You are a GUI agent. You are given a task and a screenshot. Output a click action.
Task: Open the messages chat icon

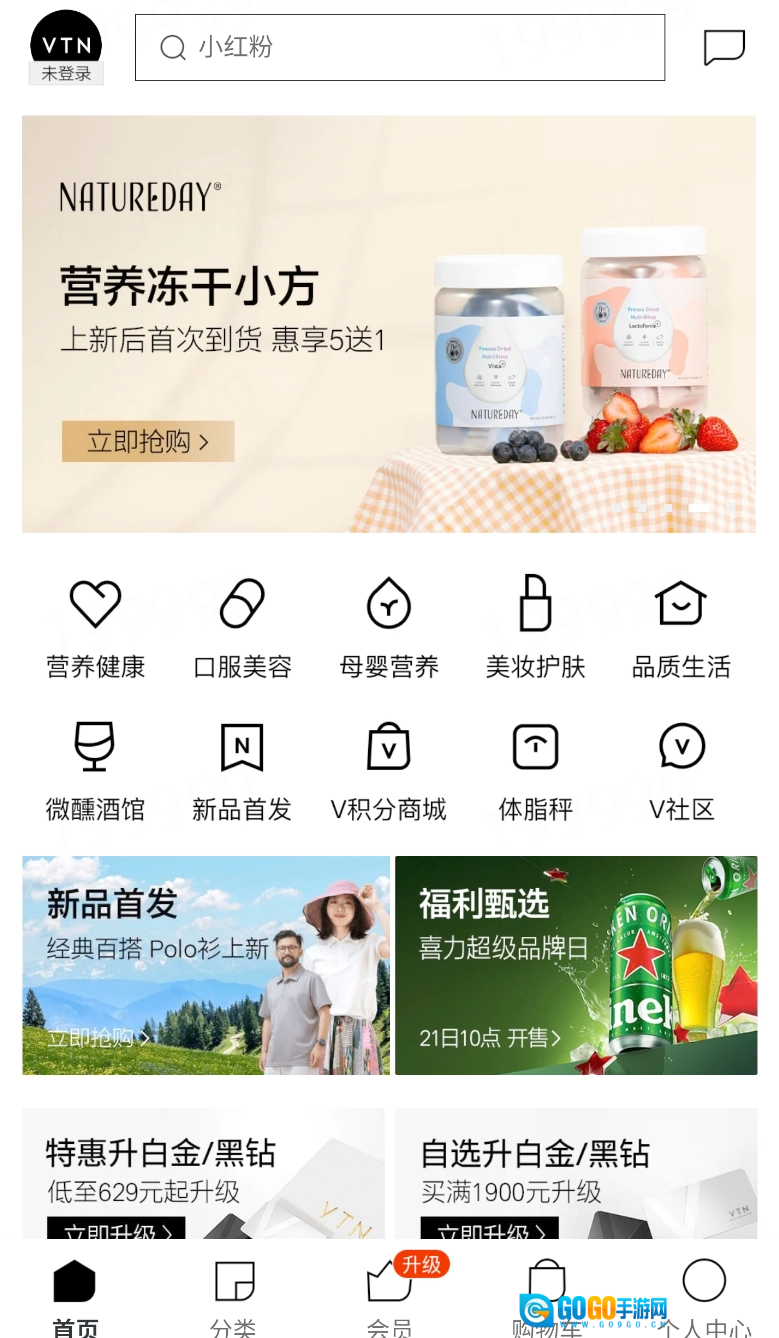point(724,47)
